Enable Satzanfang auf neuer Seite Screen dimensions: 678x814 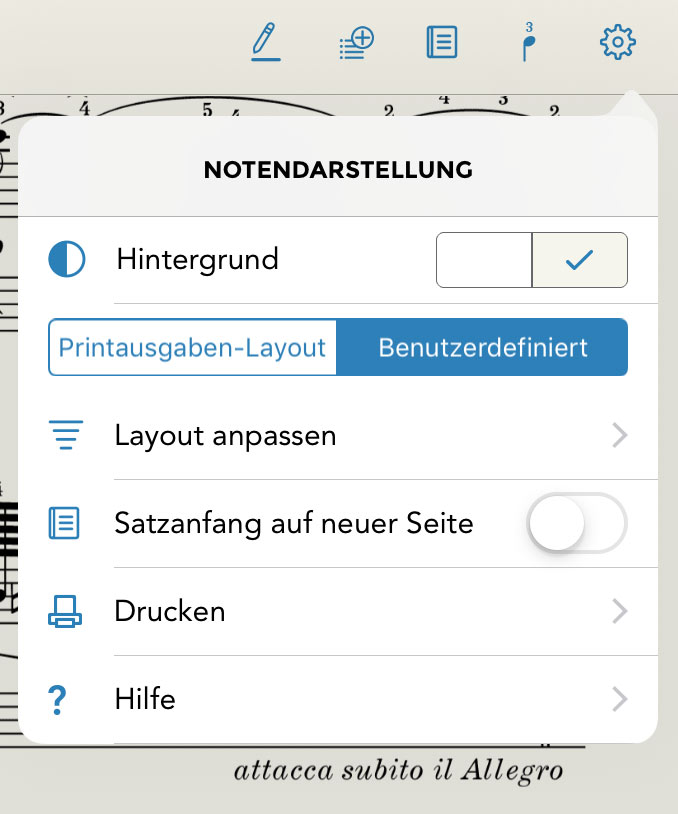[x=576, y=523]
